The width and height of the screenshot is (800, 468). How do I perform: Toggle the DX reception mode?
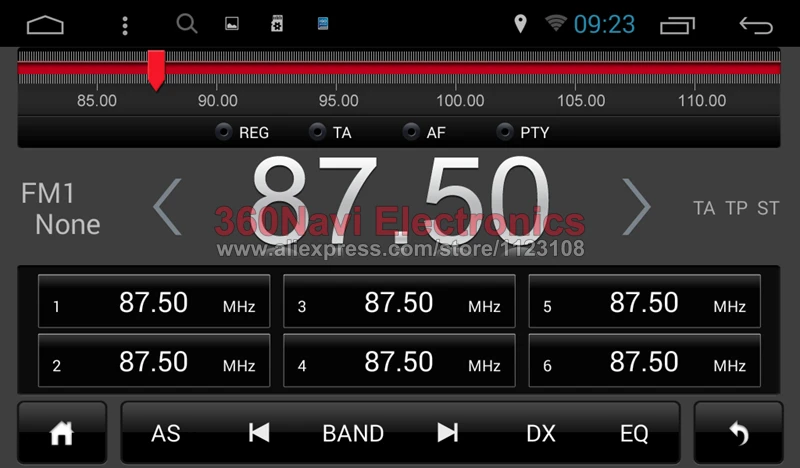[541, 433]
